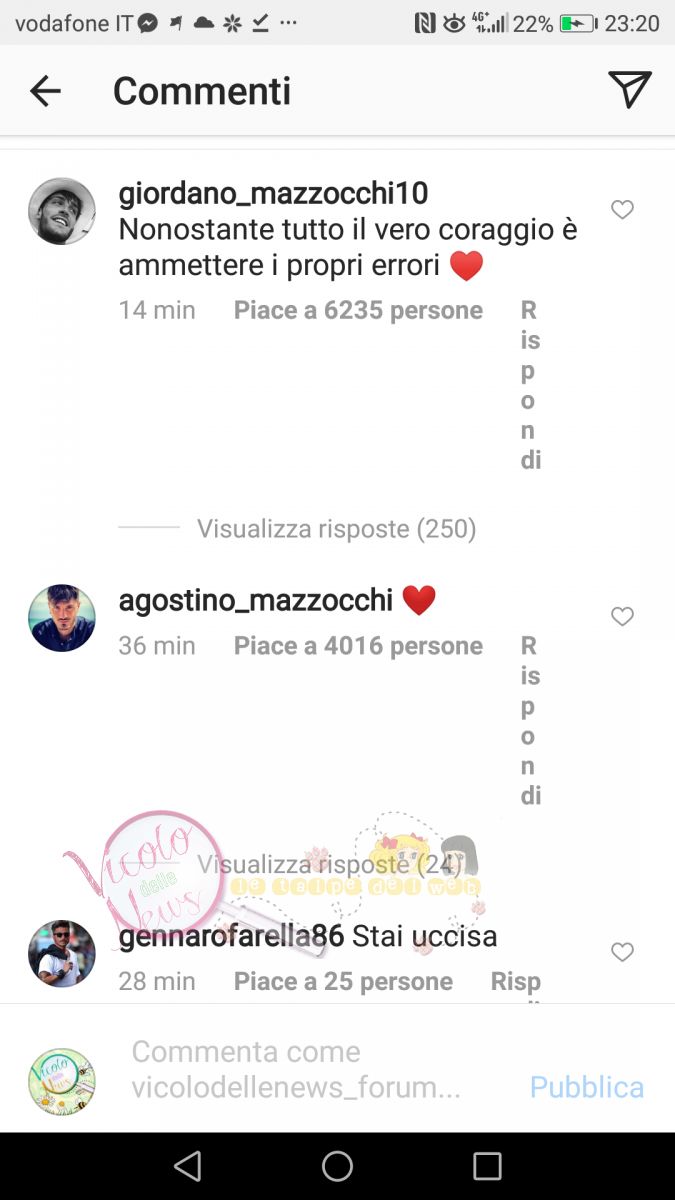This screenshot has height=1200, width=675.
Task: Like agostino_mazzocchi's comment
Action: click(622, 617)
